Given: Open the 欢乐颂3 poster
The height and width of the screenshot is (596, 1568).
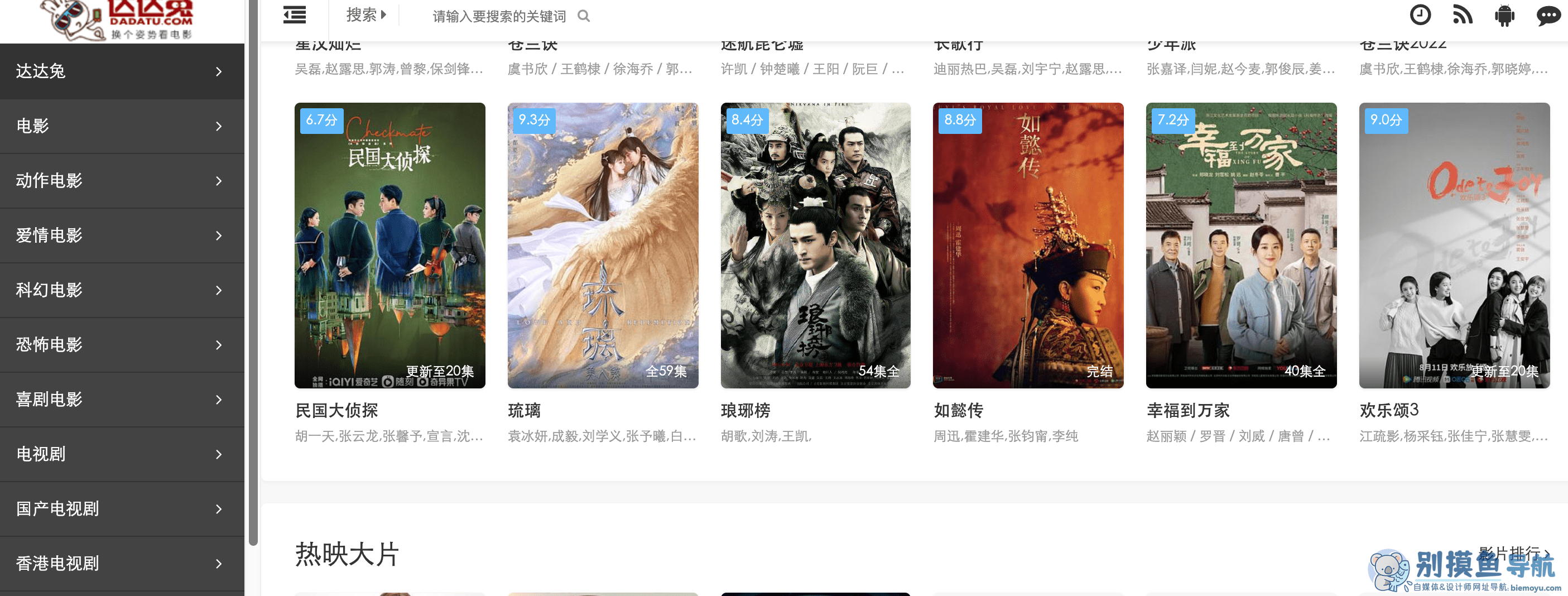Looking at the screenshot, I should (1454, 246).
